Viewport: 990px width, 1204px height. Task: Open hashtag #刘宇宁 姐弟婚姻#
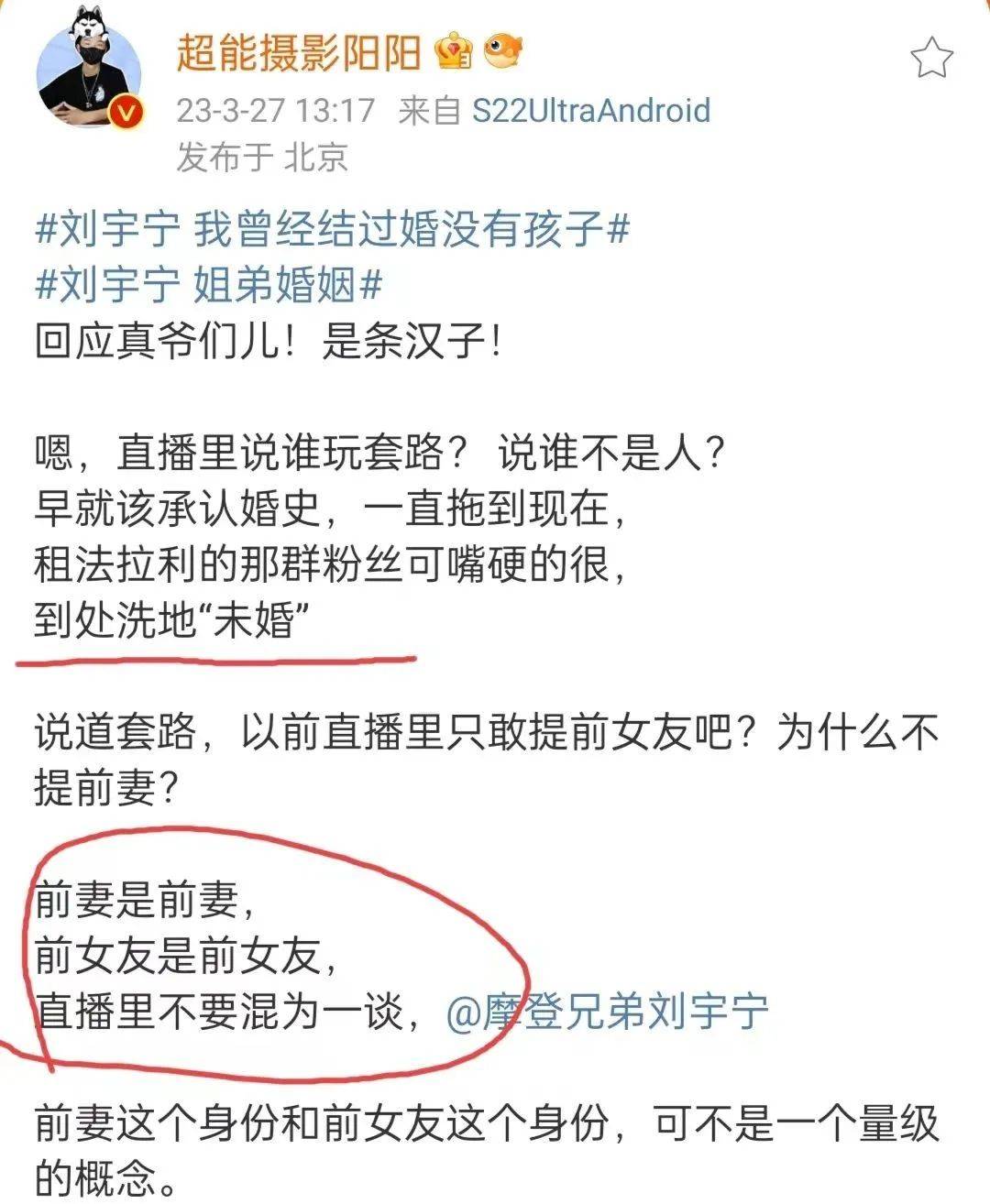(x=208, y=286)
